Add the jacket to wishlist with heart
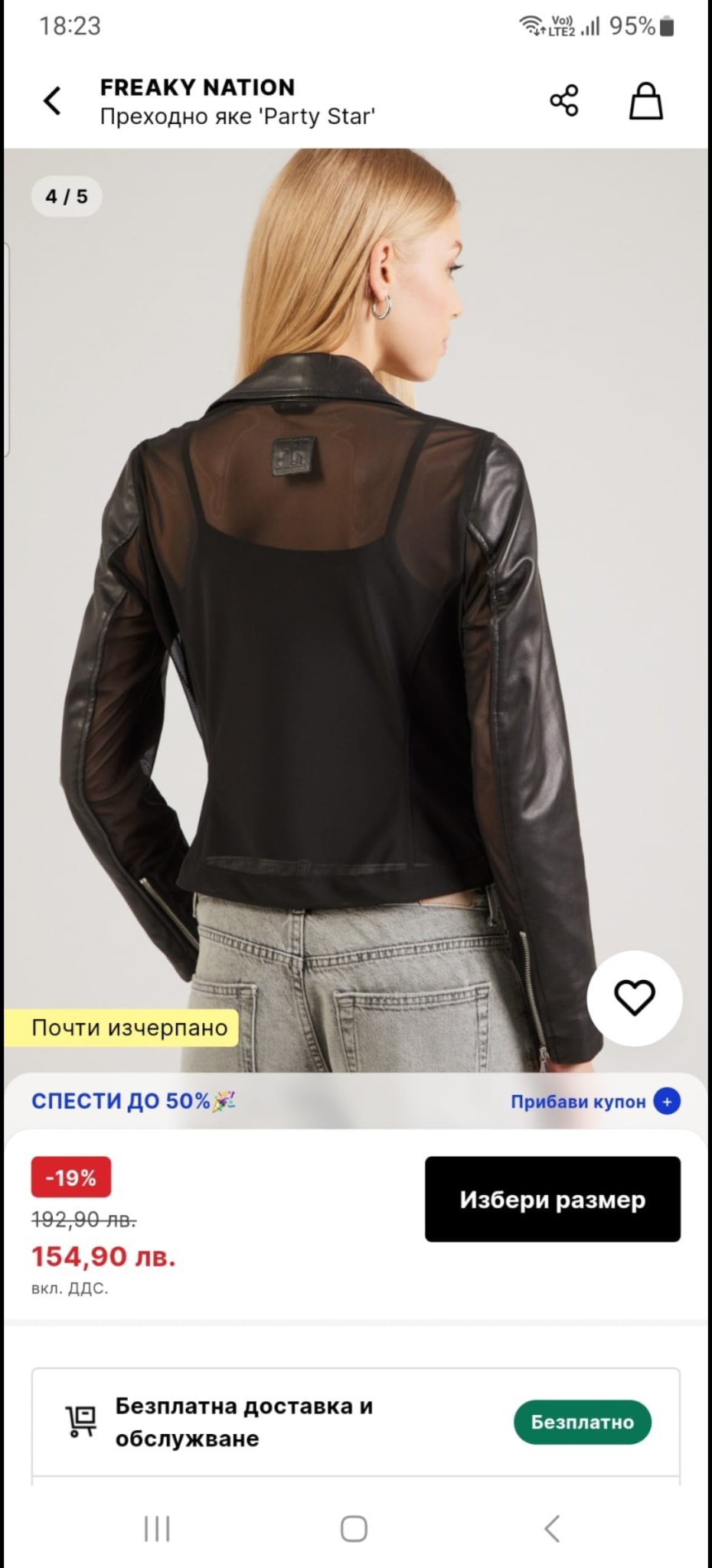712x1568 pixels. pos(634,998)
